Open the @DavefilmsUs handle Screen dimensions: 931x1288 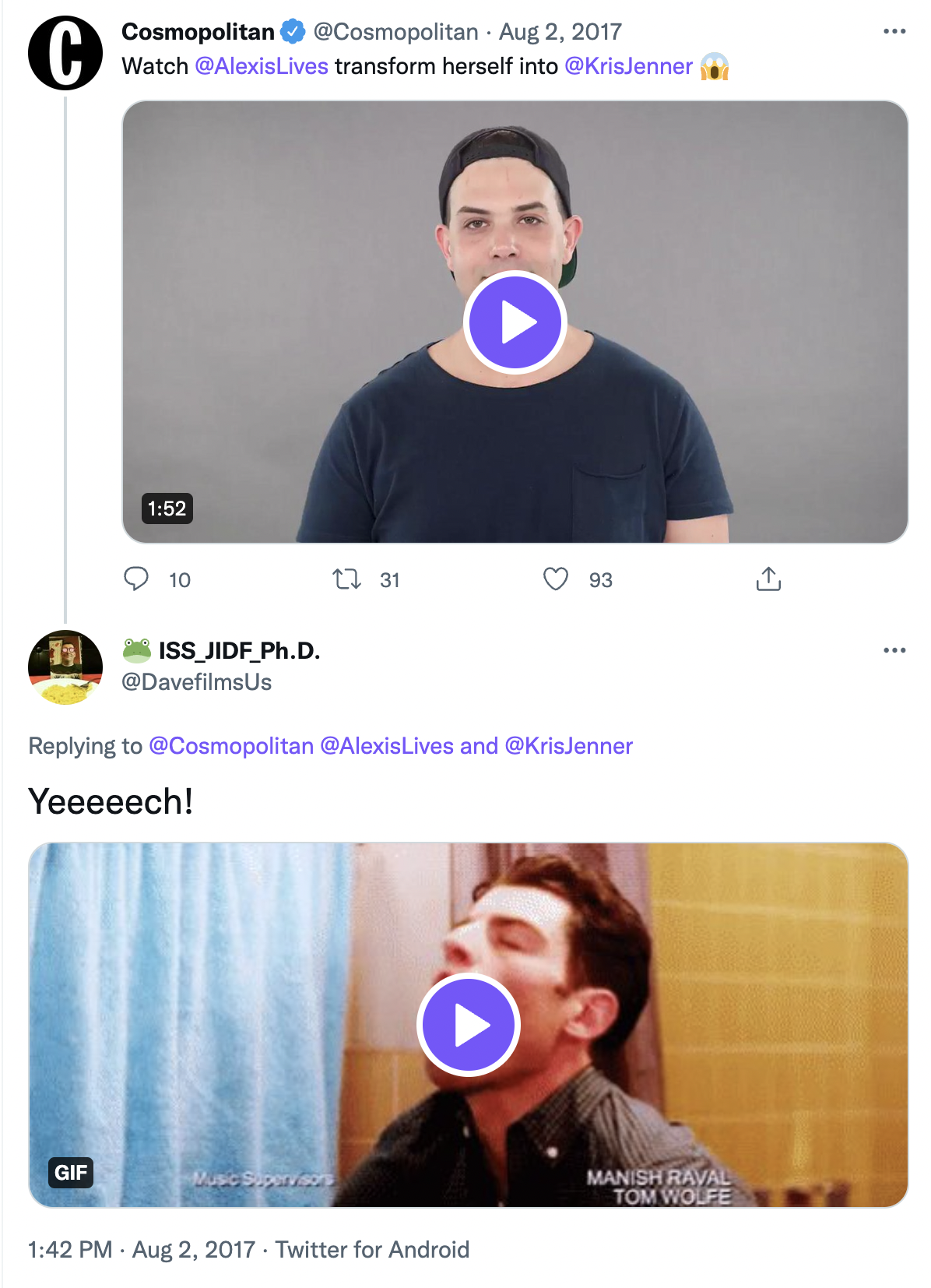[x=197, y=682]
